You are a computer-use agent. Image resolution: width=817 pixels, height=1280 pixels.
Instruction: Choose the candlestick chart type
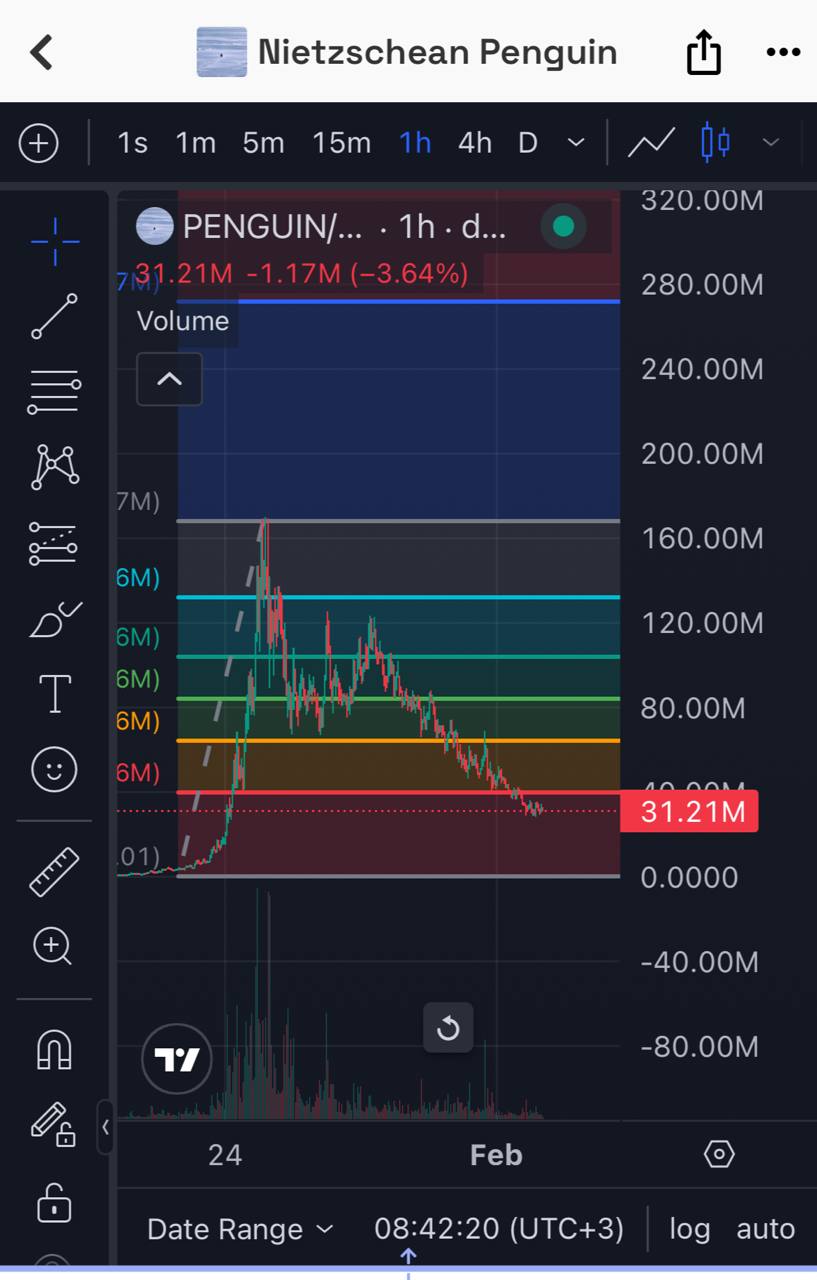click(715, 143)
